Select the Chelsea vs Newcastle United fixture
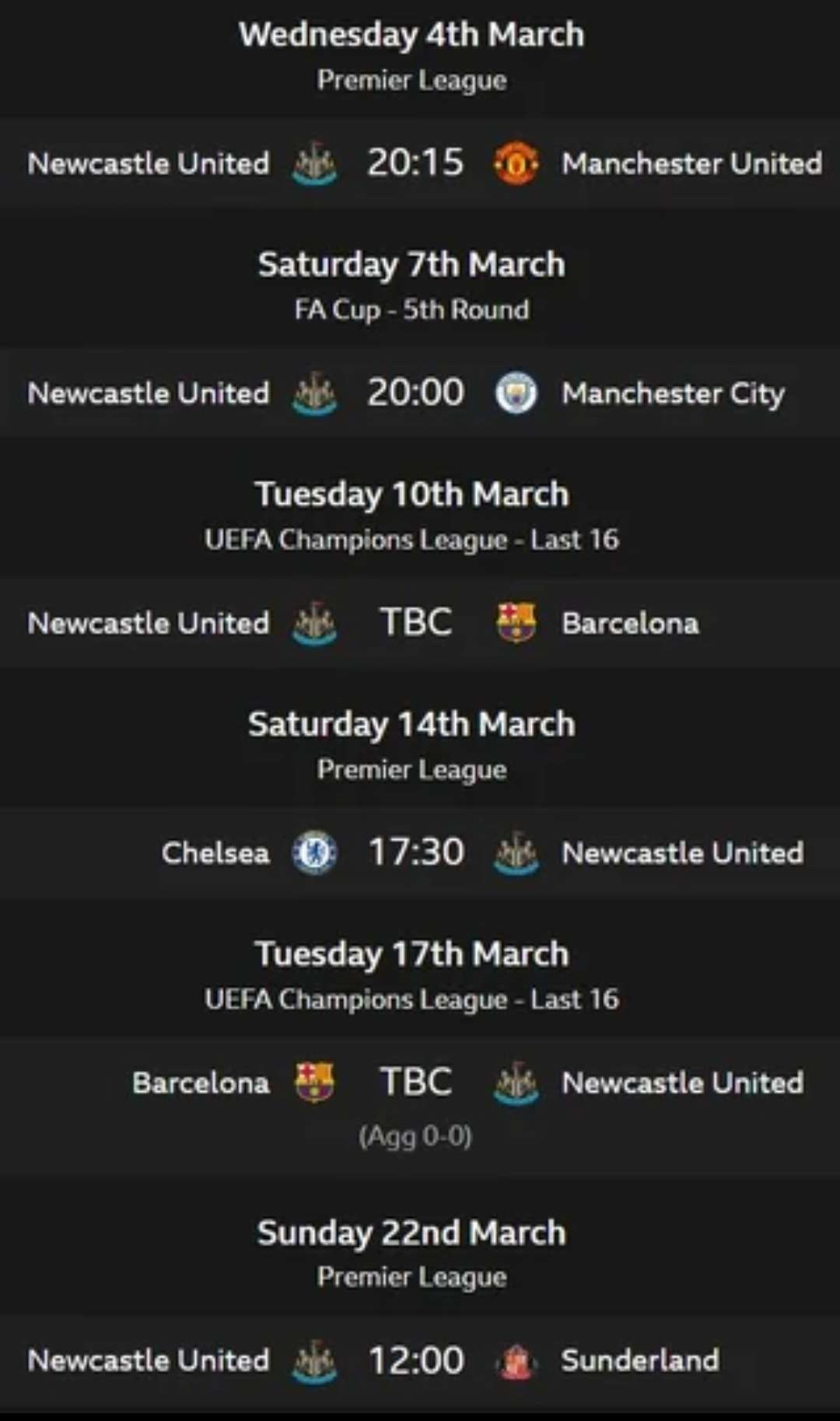 point(415,852)
